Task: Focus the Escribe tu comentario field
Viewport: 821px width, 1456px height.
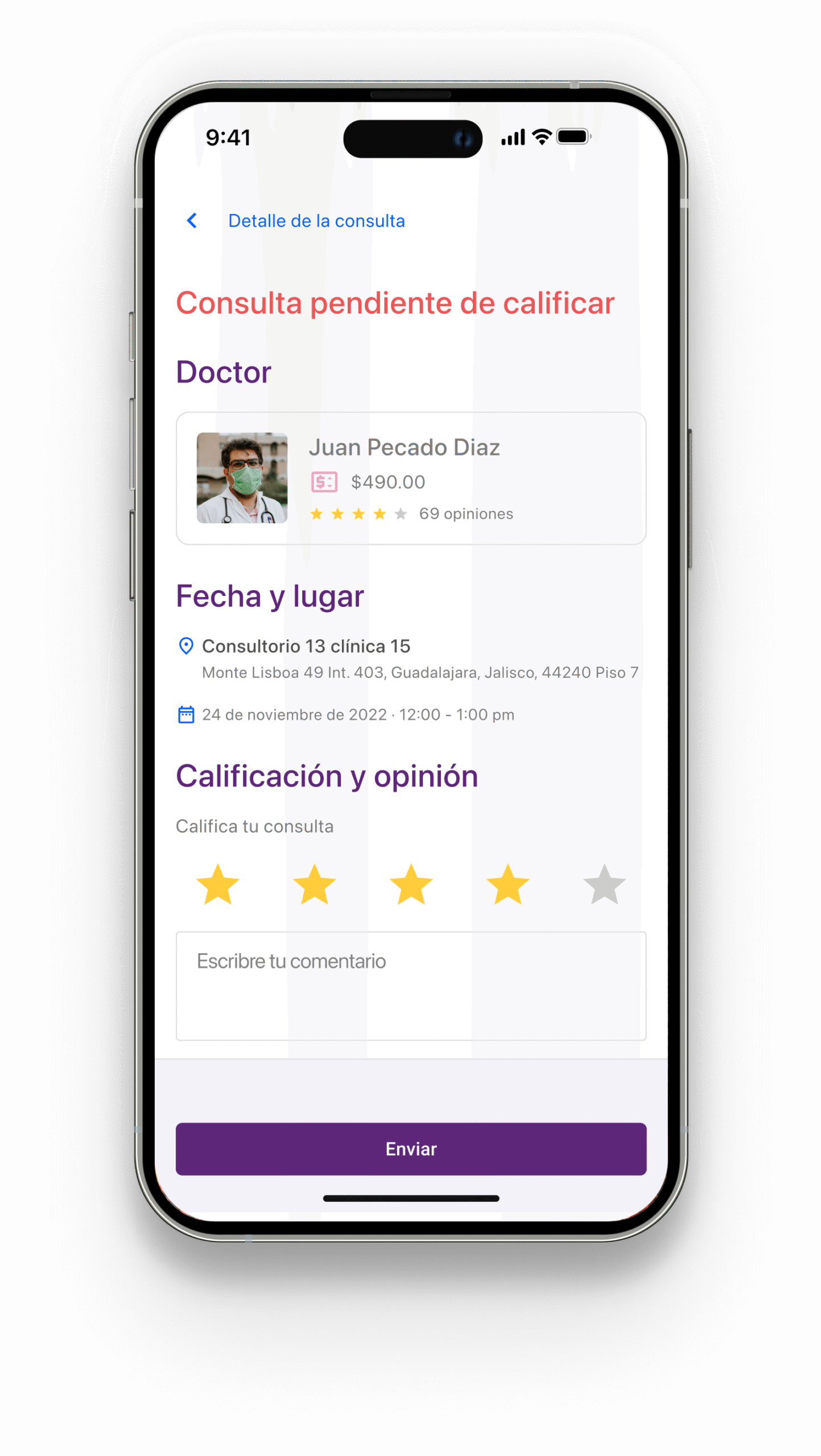Action: coord(410,985)
